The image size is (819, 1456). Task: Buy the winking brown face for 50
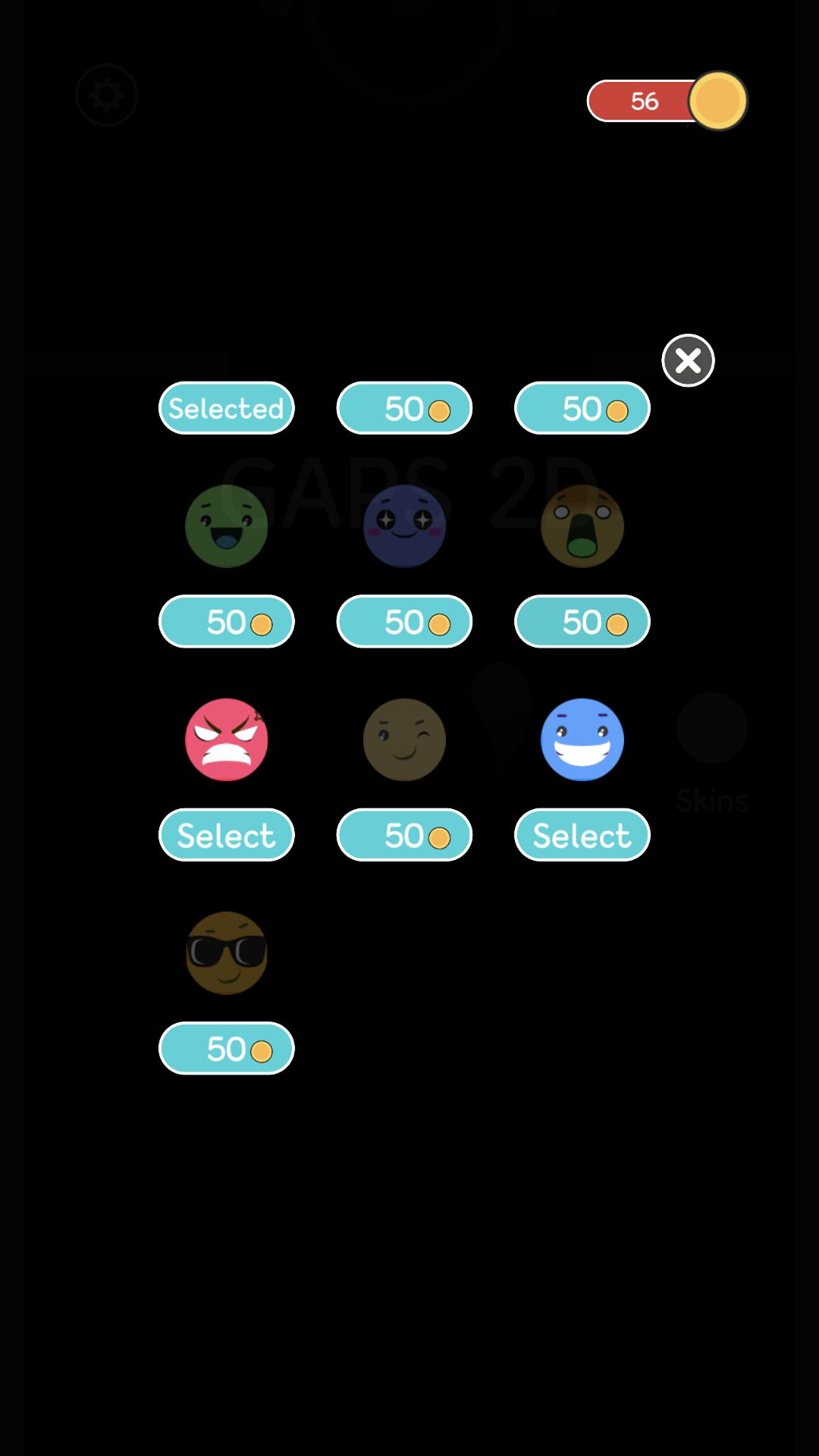(x=404, y=835)
